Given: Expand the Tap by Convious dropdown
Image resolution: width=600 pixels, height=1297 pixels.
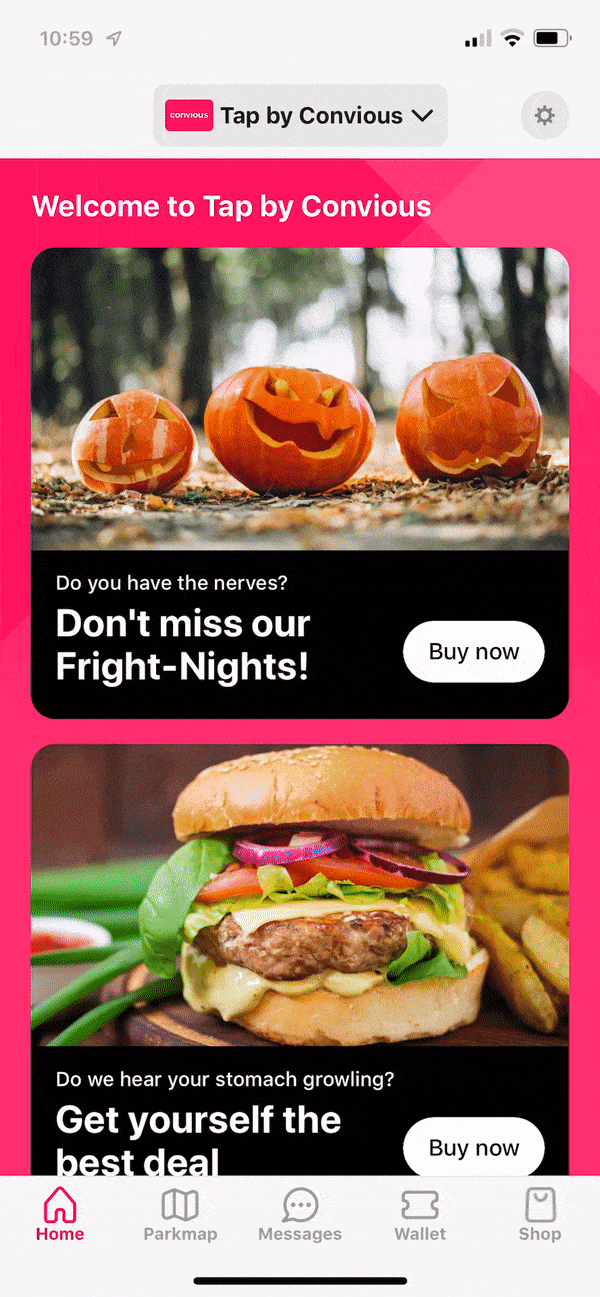Looking at the screenshot, I should 300,116.
